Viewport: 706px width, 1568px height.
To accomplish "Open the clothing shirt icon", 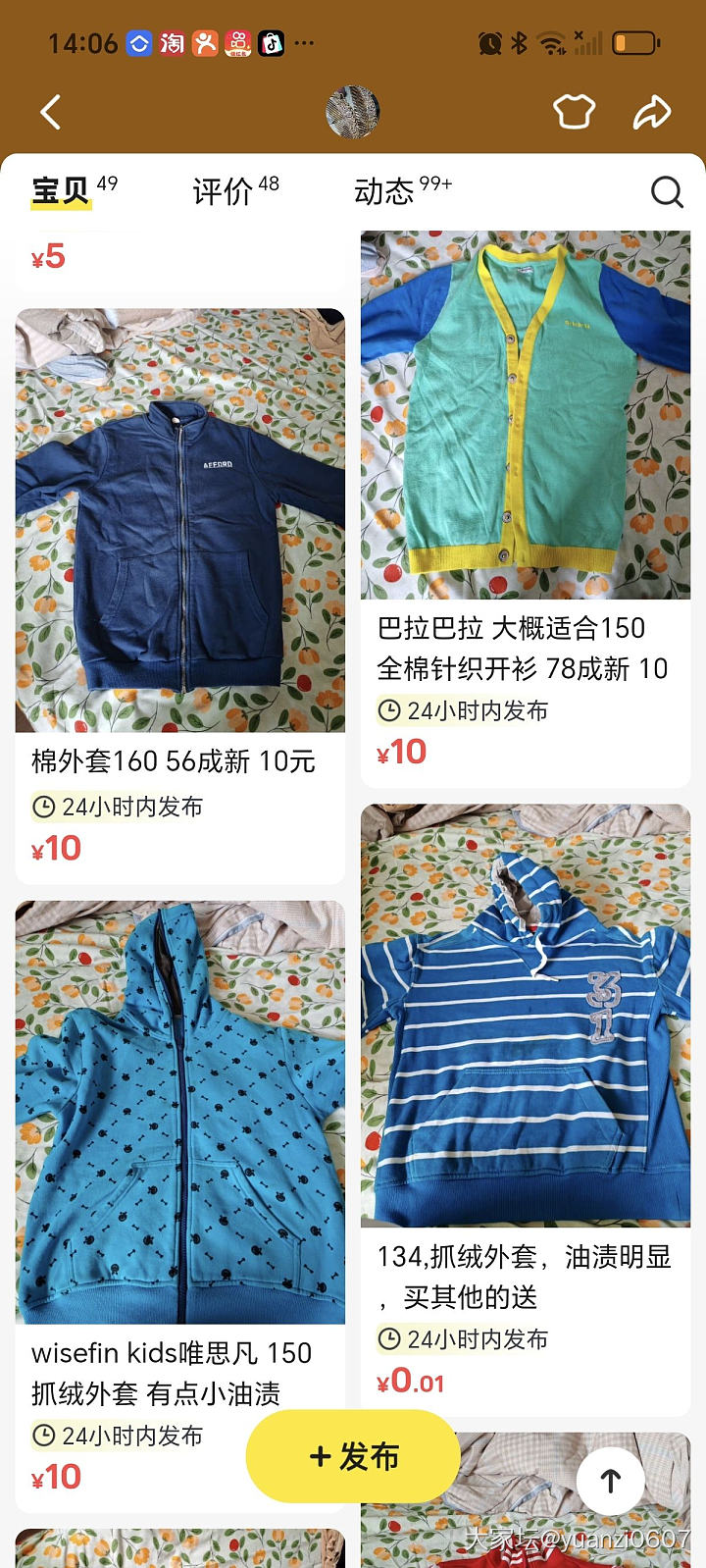I will coord(574,112).
